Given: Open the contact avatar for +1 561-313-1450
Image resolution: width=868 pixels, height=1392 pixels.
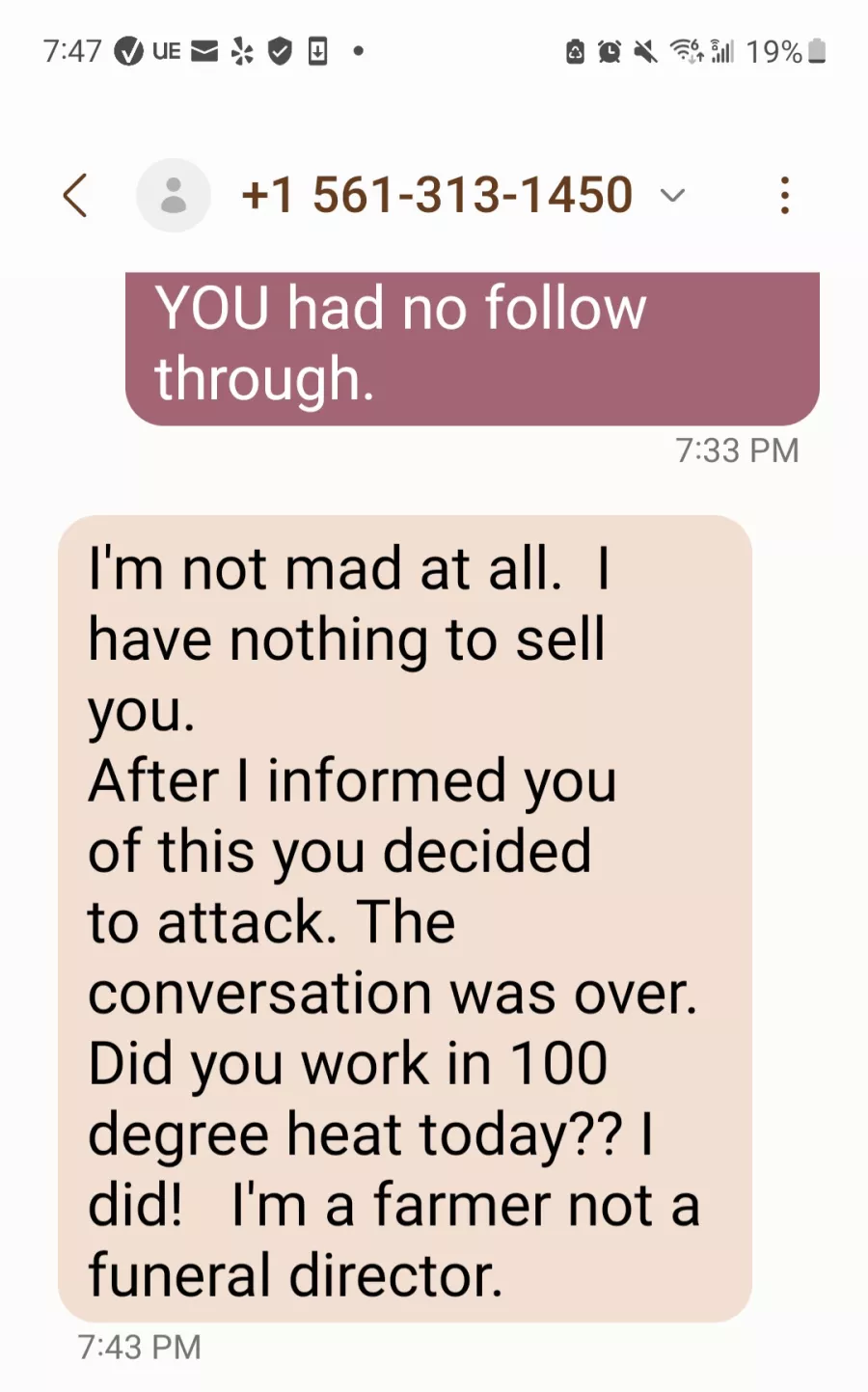Looking at the screenshot, I should pos(174,196).
